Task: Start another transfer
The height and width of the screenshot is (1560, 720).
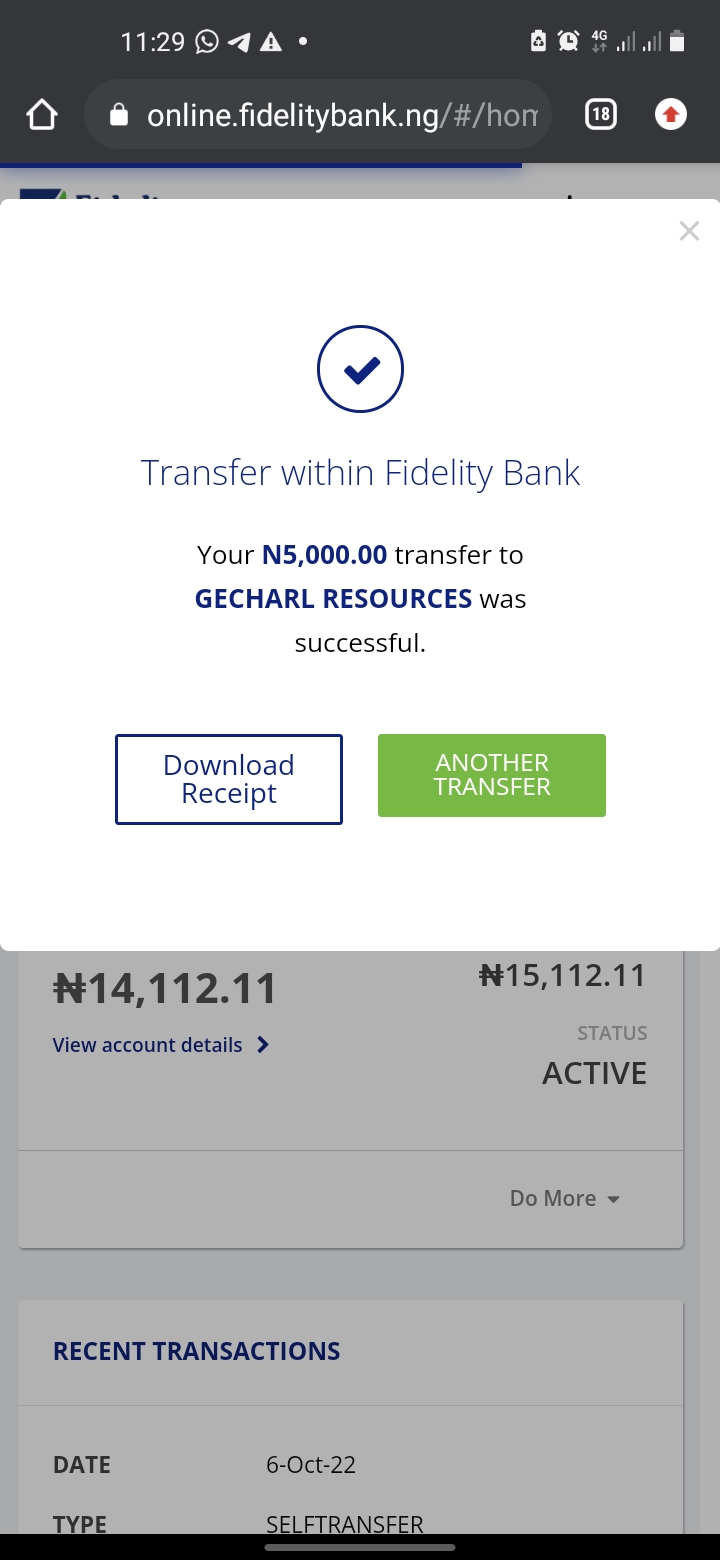Action: click(492, 775)
